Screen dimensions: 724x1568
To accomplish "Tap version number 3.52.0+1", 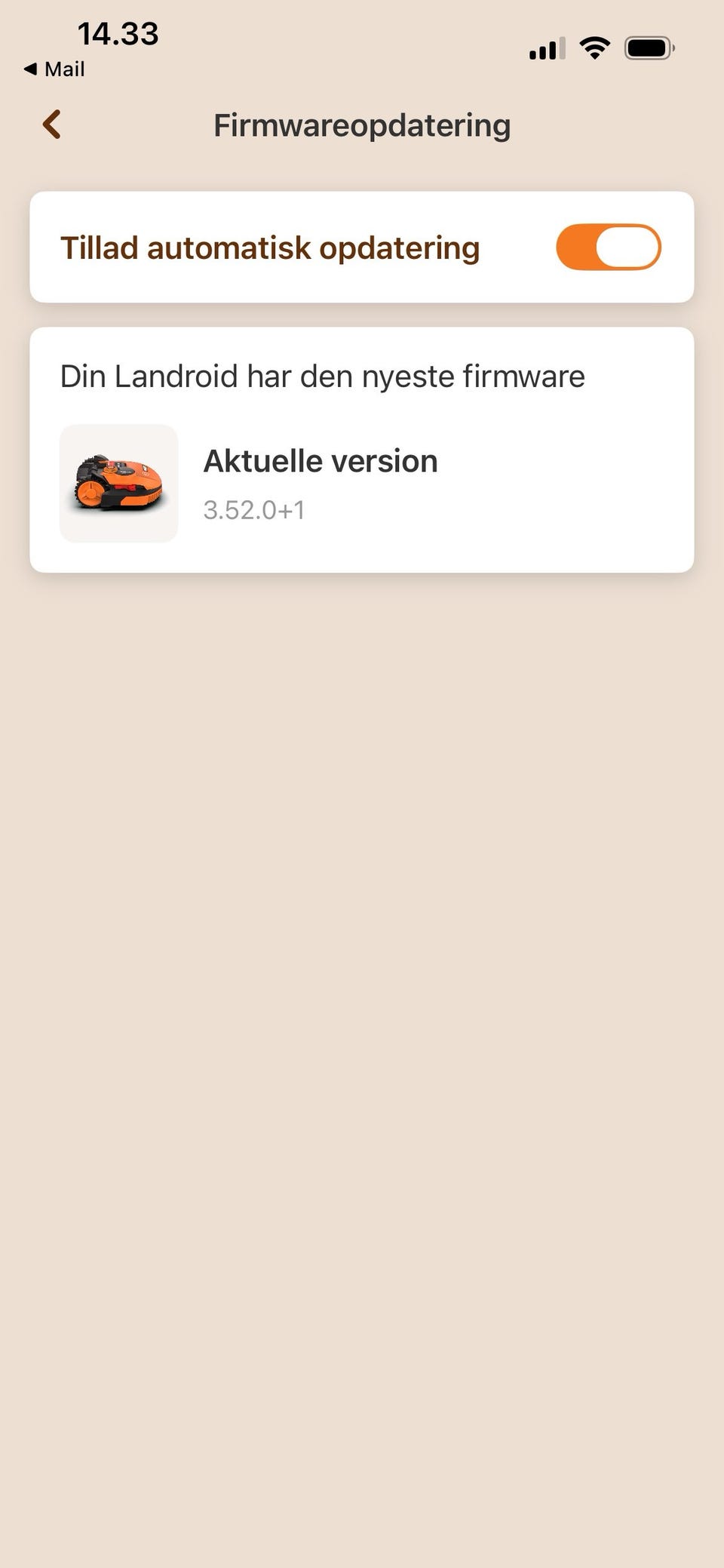I will pyautogui.click(x=253, y=509).
